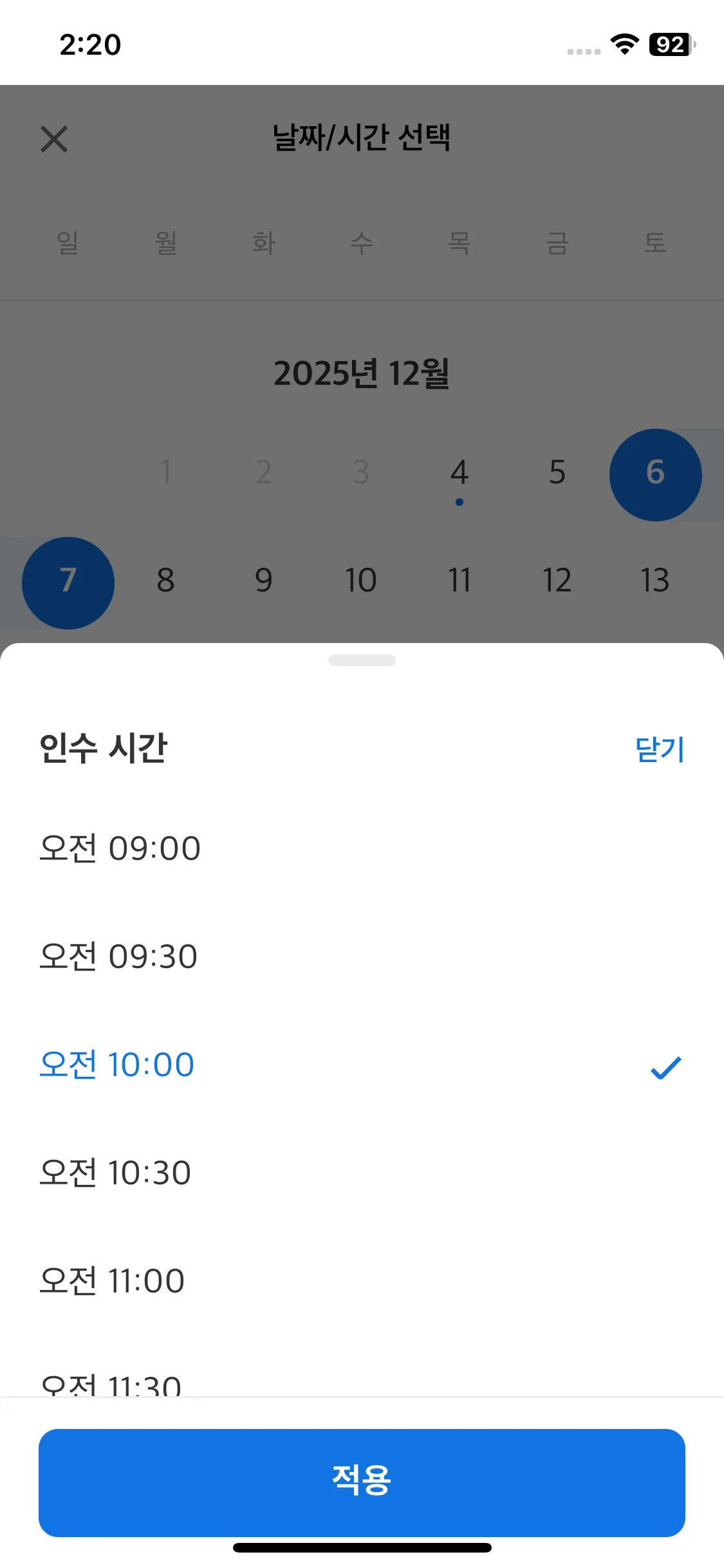Select 오전 09:30 pickup time

[118, 957]
